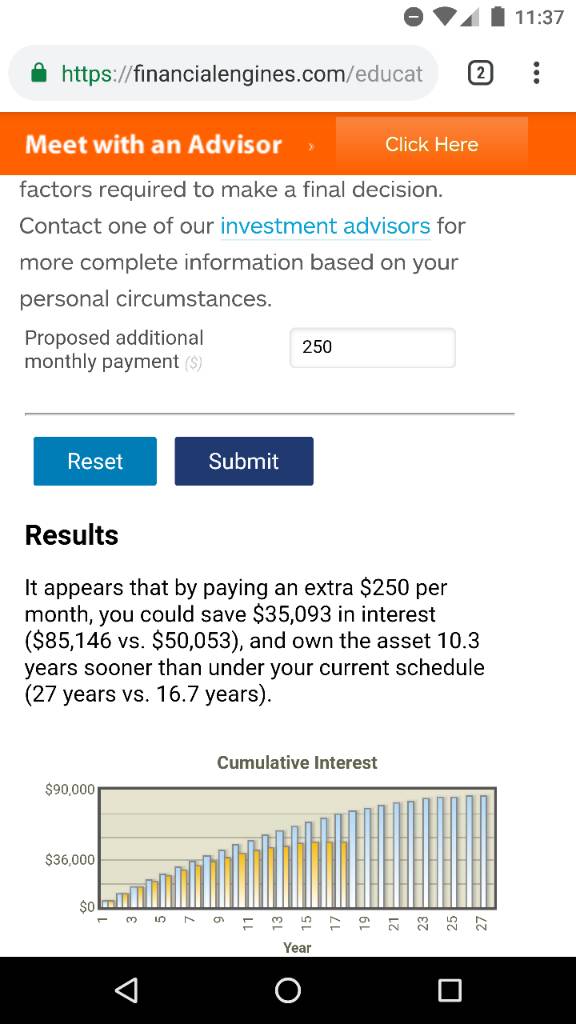Open the investment advisors link
Image resolution: width=576 pixels, height=1024 pixels.
point(325,226)
